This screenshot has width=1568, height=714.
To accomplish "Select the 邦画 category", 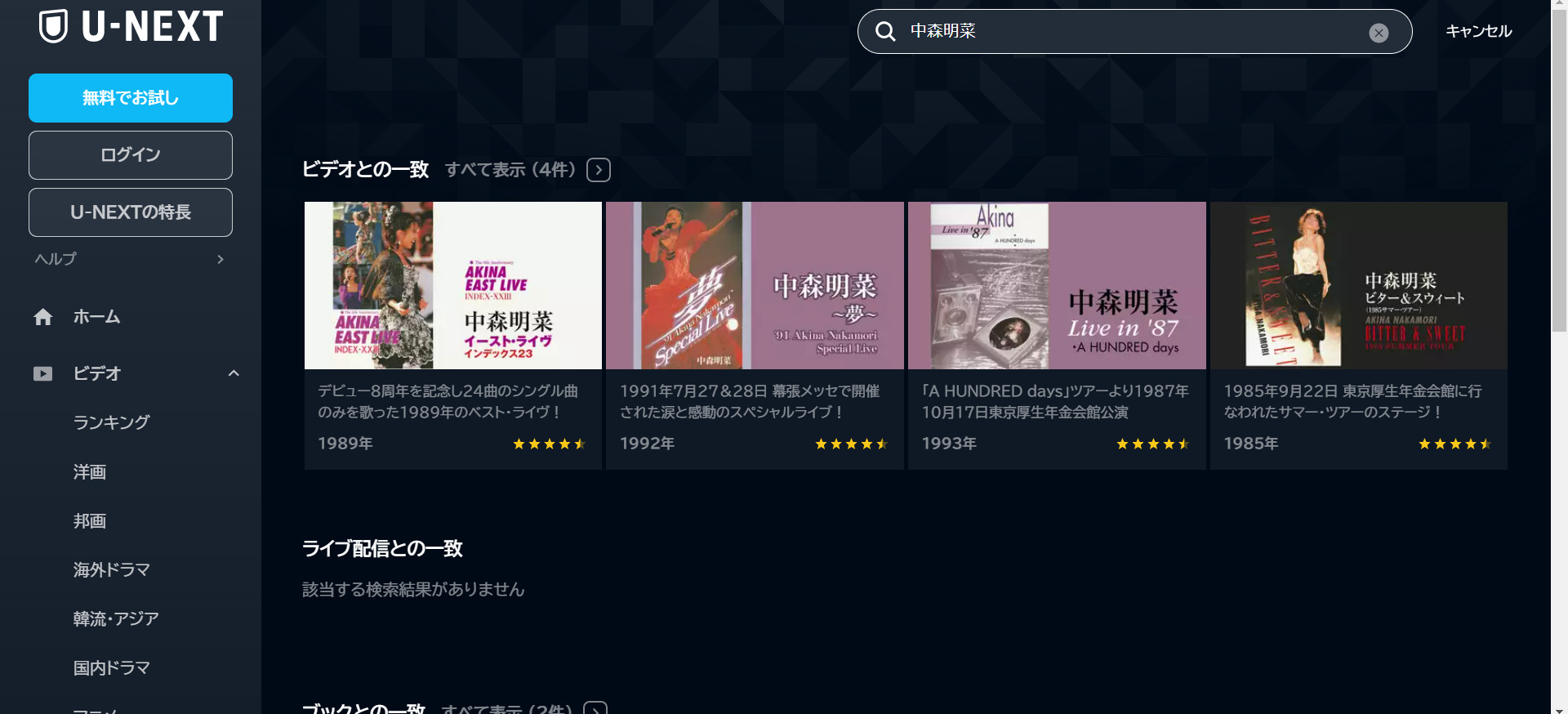I will click(90, 520).
